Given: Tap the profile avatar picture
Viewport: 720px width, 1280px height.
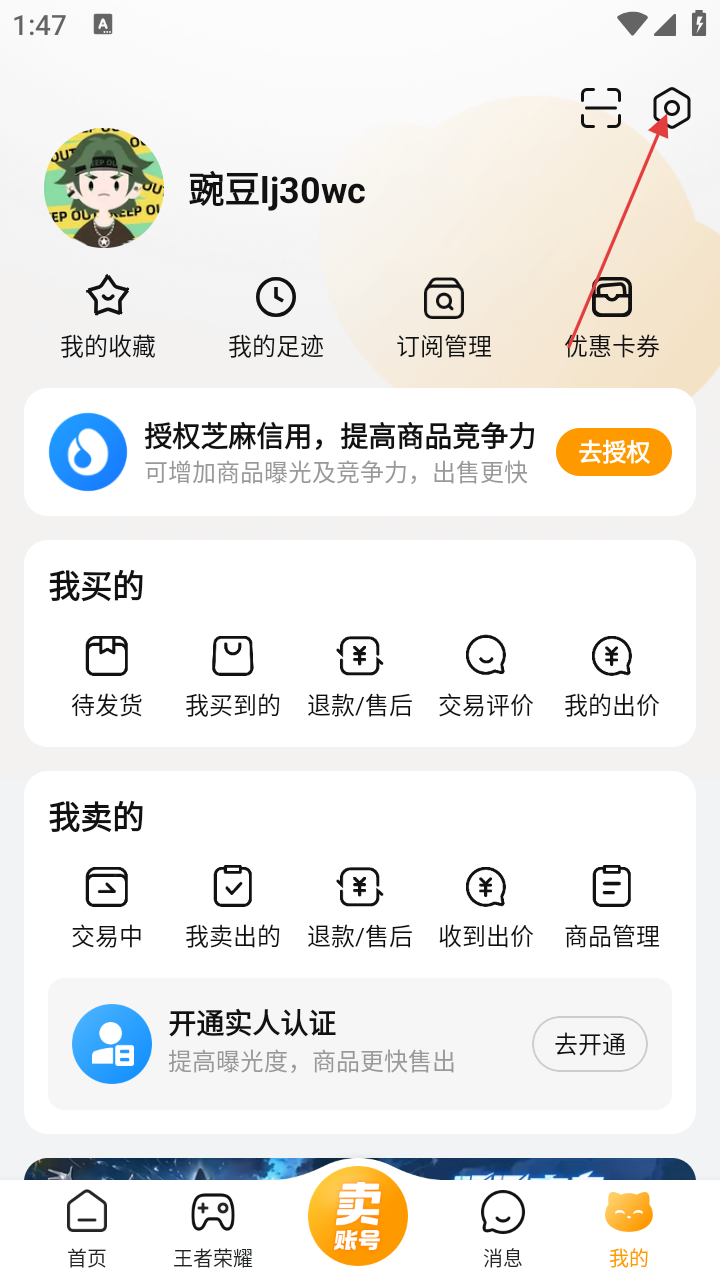Looking at the screenshot, I should click(104, 188).
